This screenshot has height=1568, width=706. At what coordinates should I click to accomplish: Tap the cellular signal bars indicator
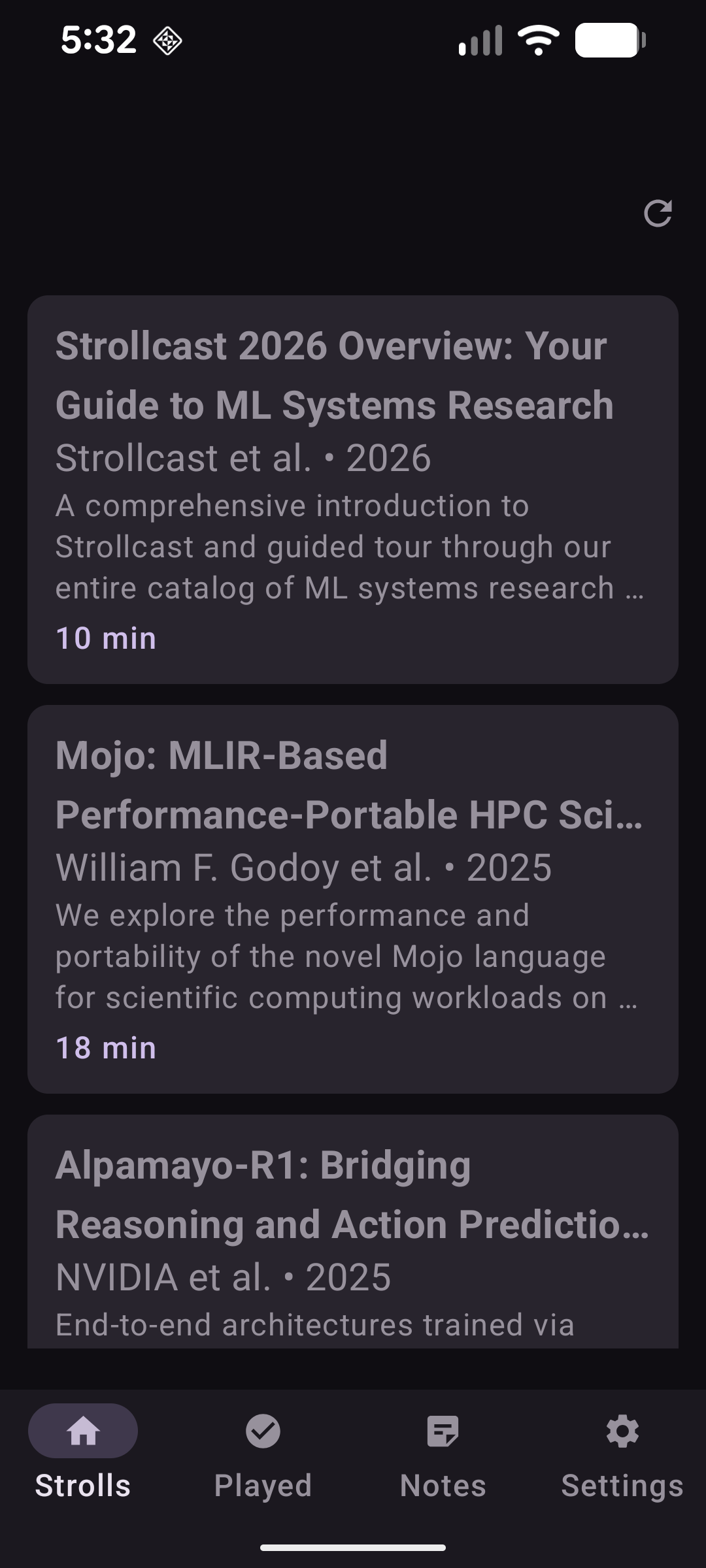[478, 41]
